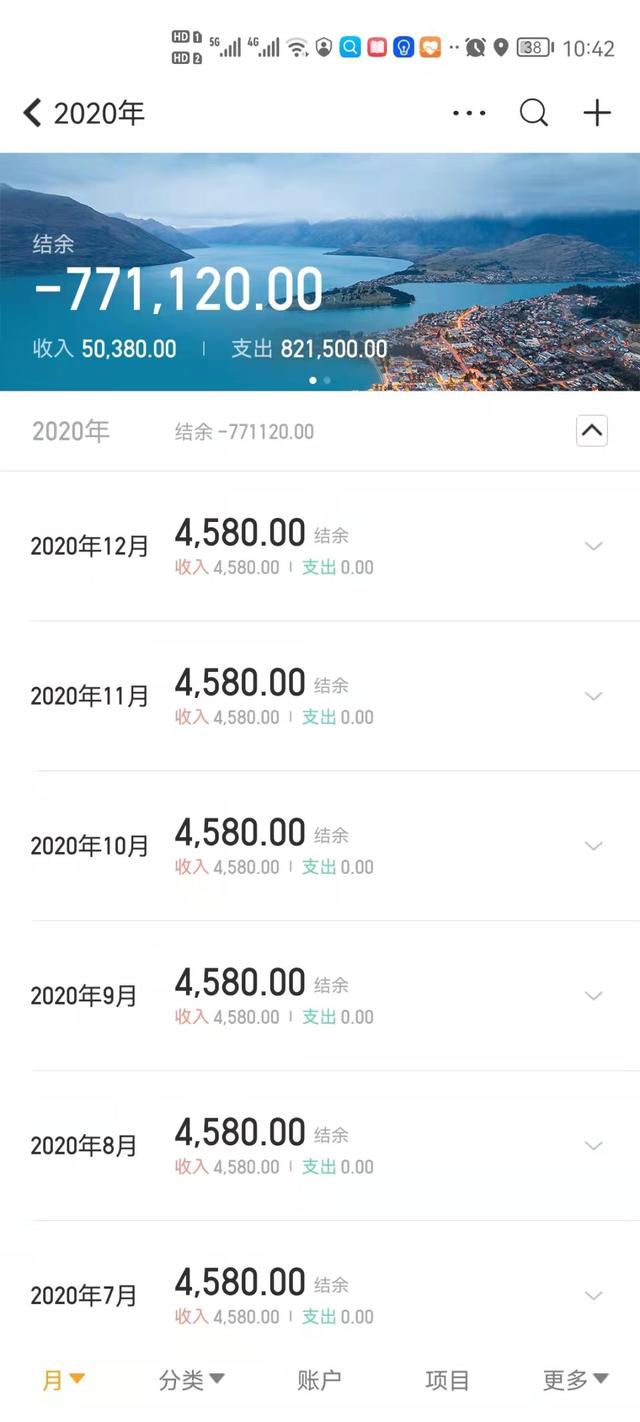
Task: Expand the 2020年12月 entry
Action: (593, 546)
